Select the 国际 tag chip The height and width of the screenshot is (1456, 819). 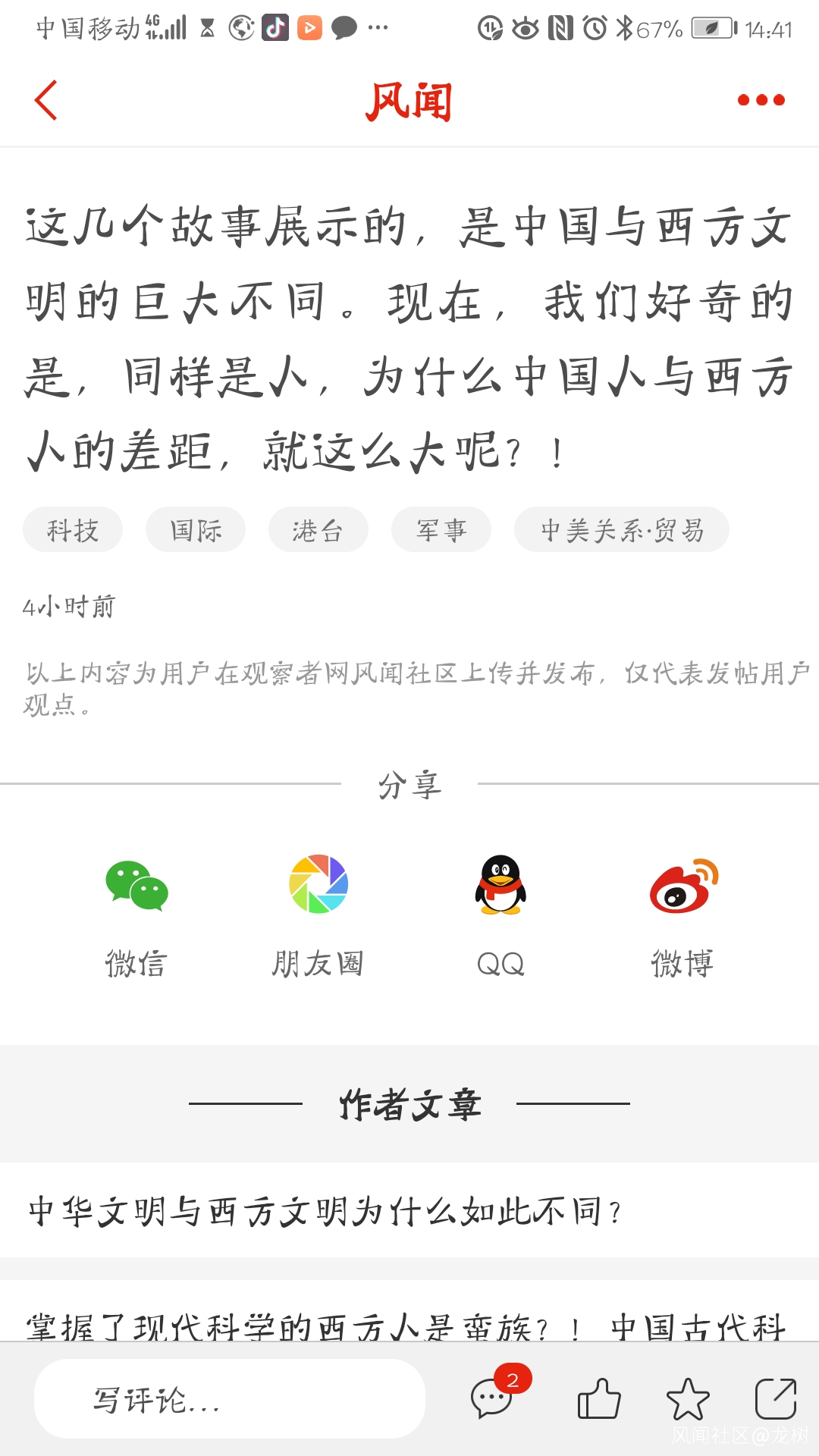(196, 529)
